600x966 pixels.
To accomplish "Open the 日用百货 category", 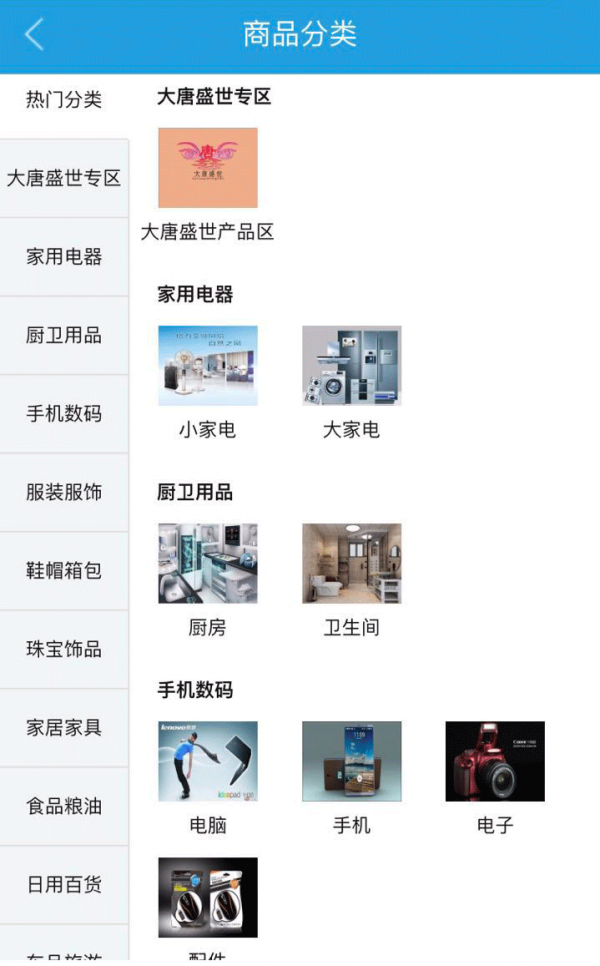I will (64, 885).
